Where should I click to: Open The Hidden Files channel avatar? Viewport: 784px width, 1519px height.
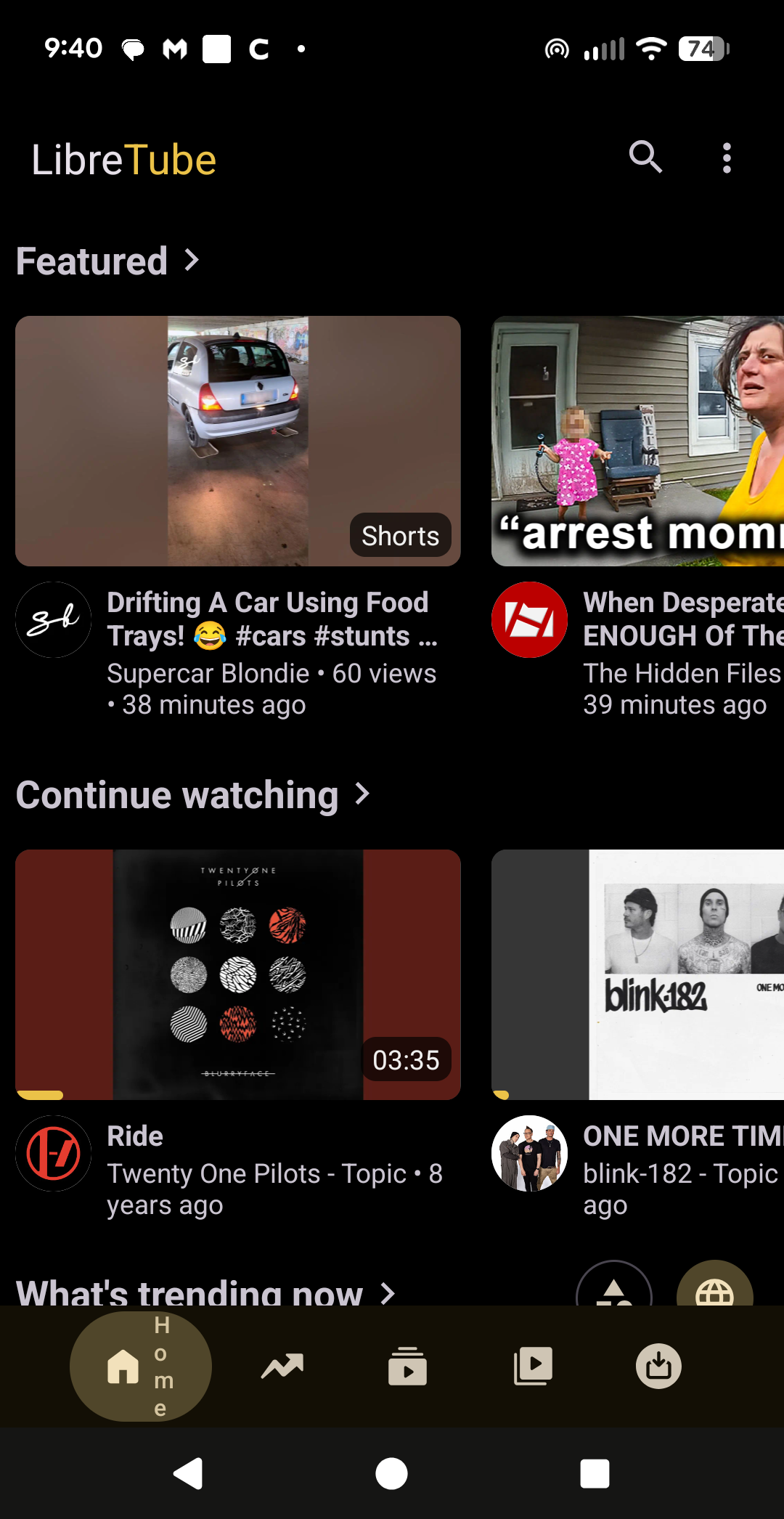[528, 619]
